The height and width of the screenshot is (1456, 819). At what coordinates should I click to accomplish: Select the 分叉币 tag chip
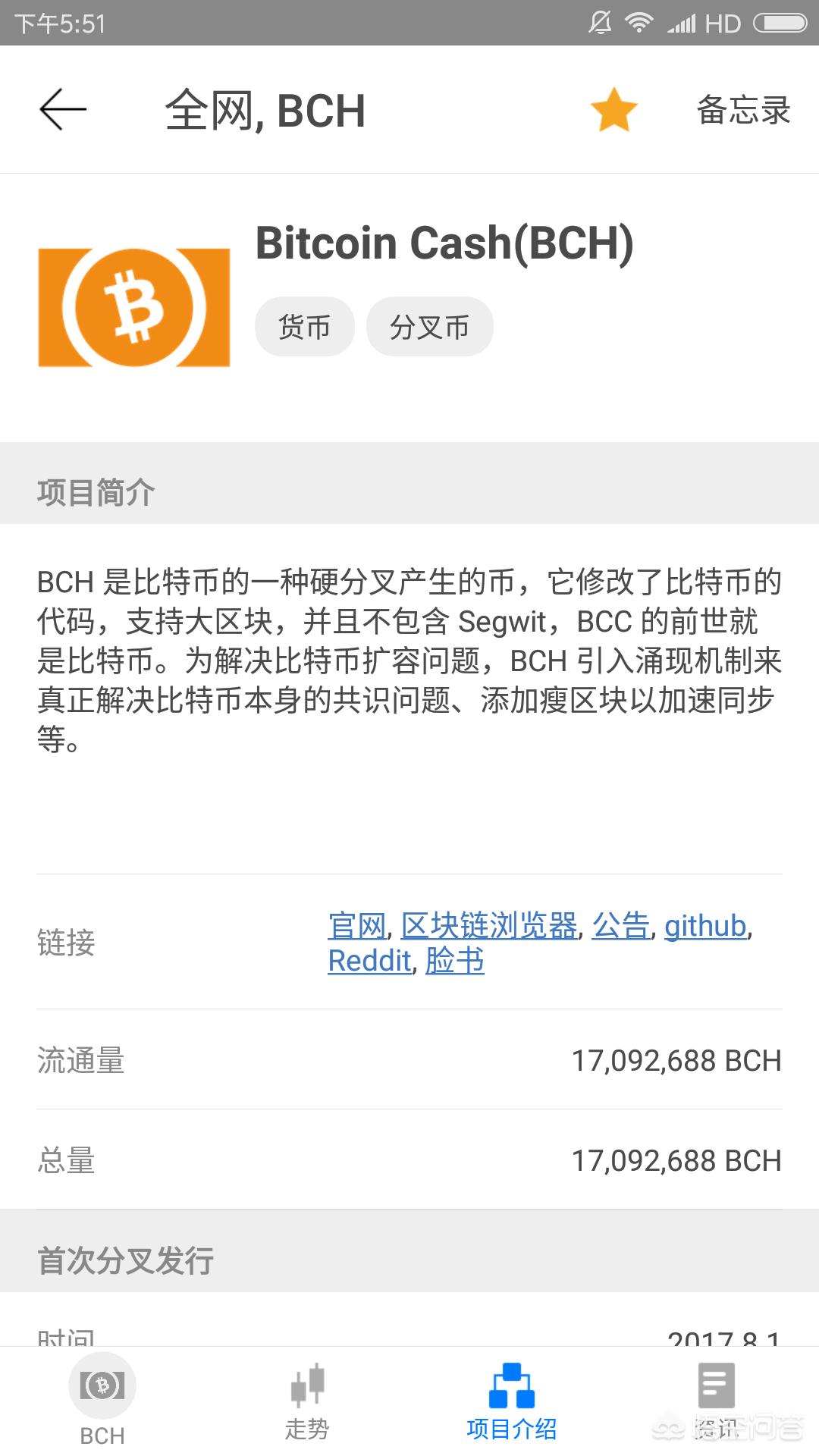coord(429,327)
